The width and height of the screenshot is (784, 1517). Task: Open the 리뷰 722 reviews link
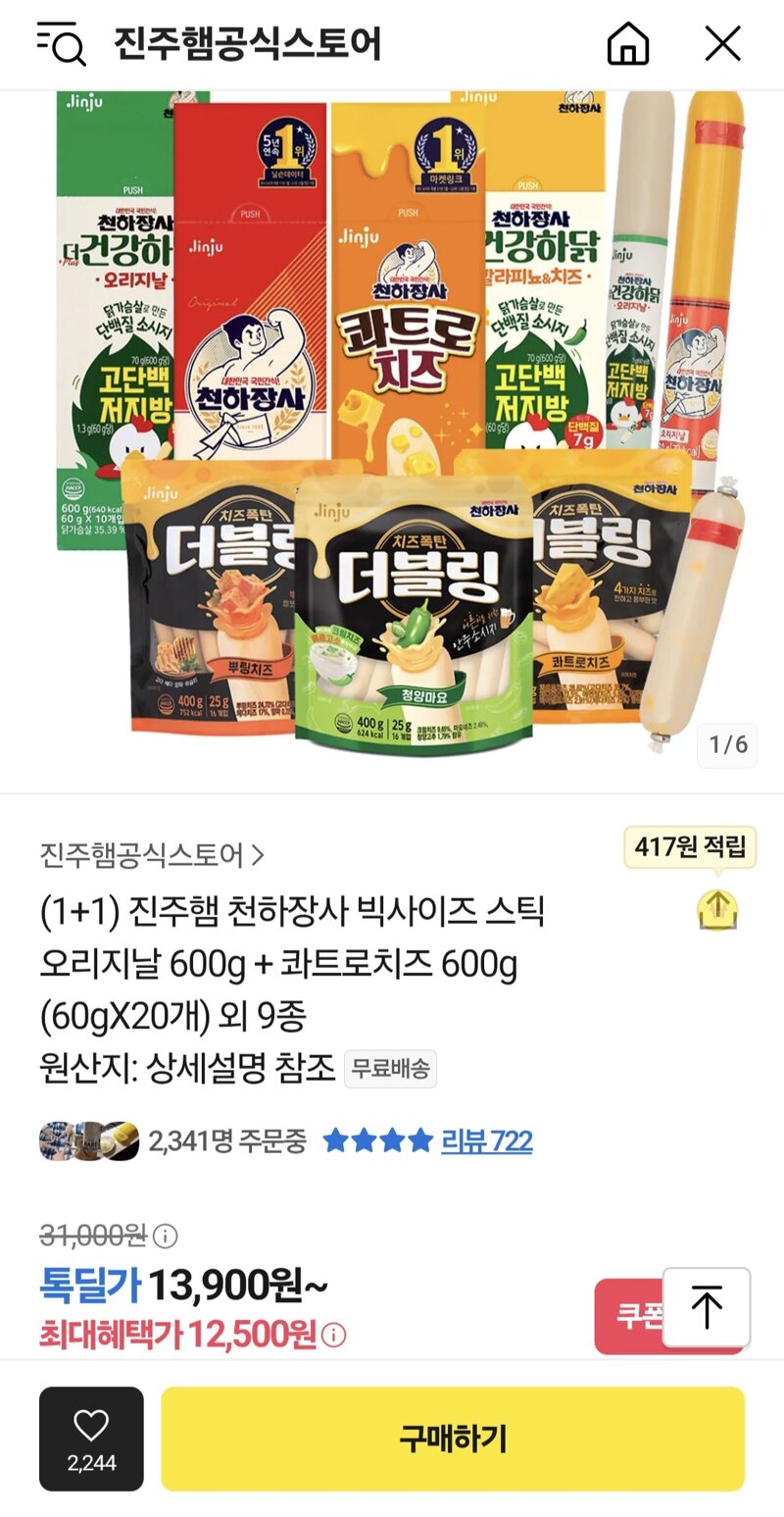[x=486, y=1140]
